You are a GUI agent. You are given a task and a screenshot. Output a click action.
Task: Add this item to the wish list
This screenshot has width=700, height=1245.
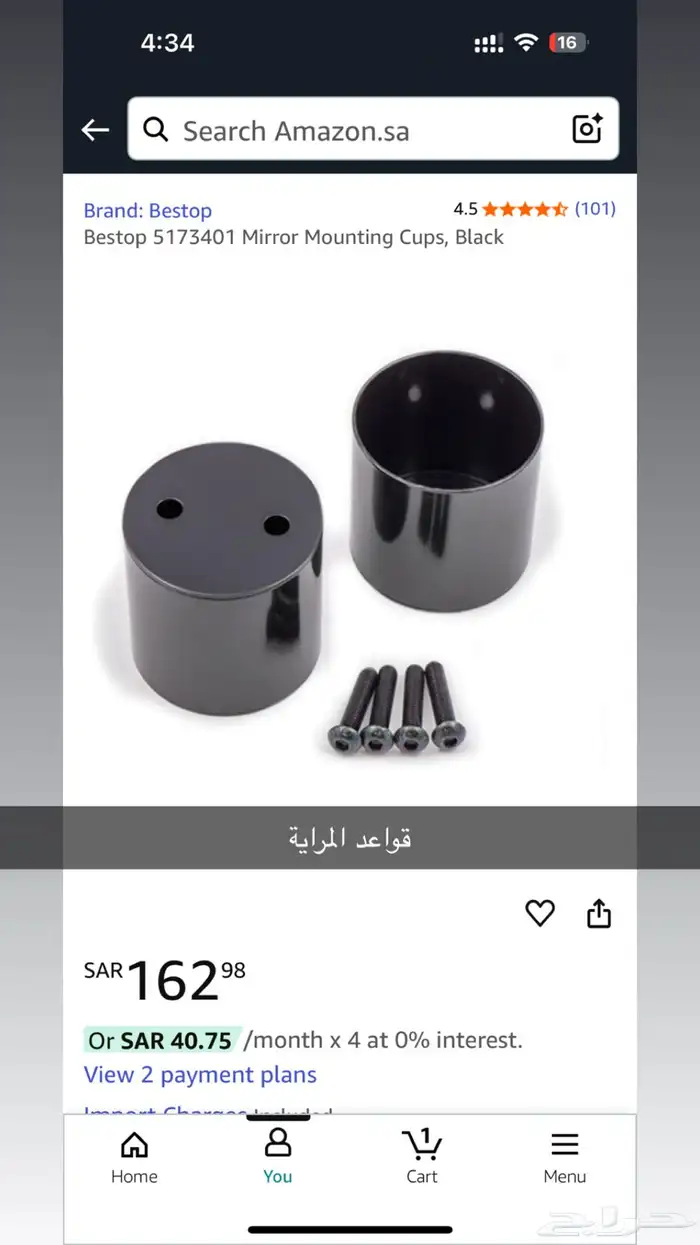(x=540, y=913)
